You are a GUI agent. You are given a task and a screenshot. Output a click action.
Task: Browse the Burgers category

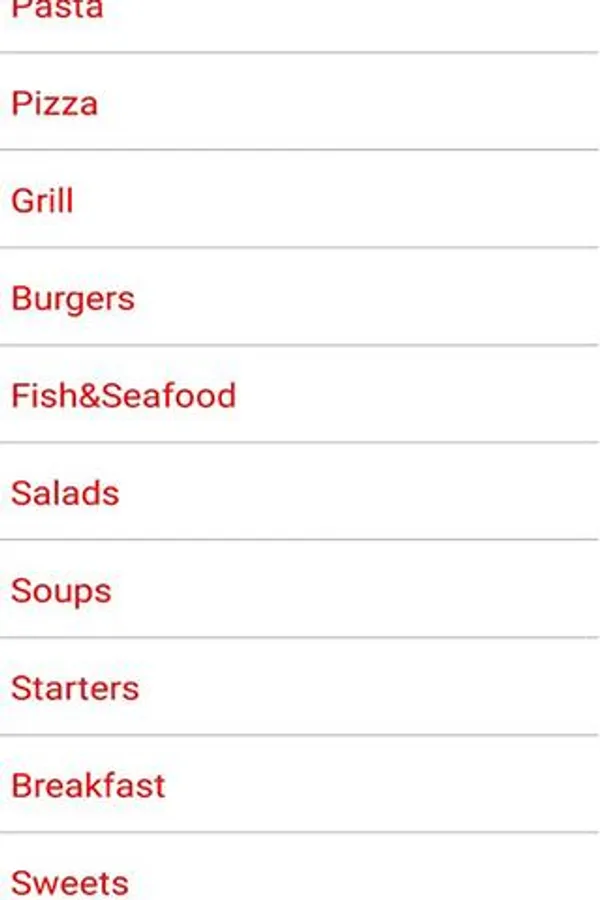73,298
